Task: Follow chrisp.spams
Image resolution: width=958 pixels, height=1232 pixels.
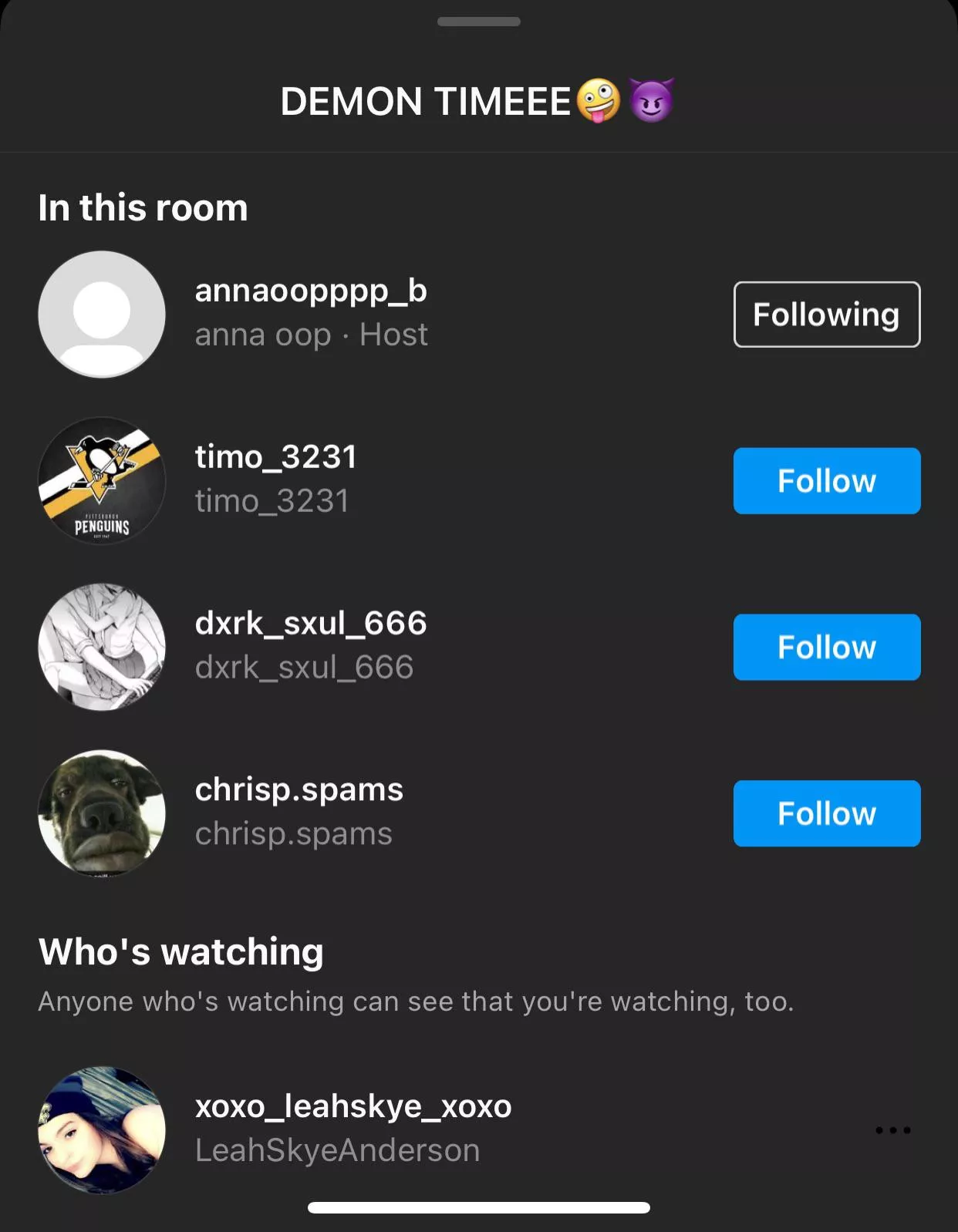Action: click(826, 813)
